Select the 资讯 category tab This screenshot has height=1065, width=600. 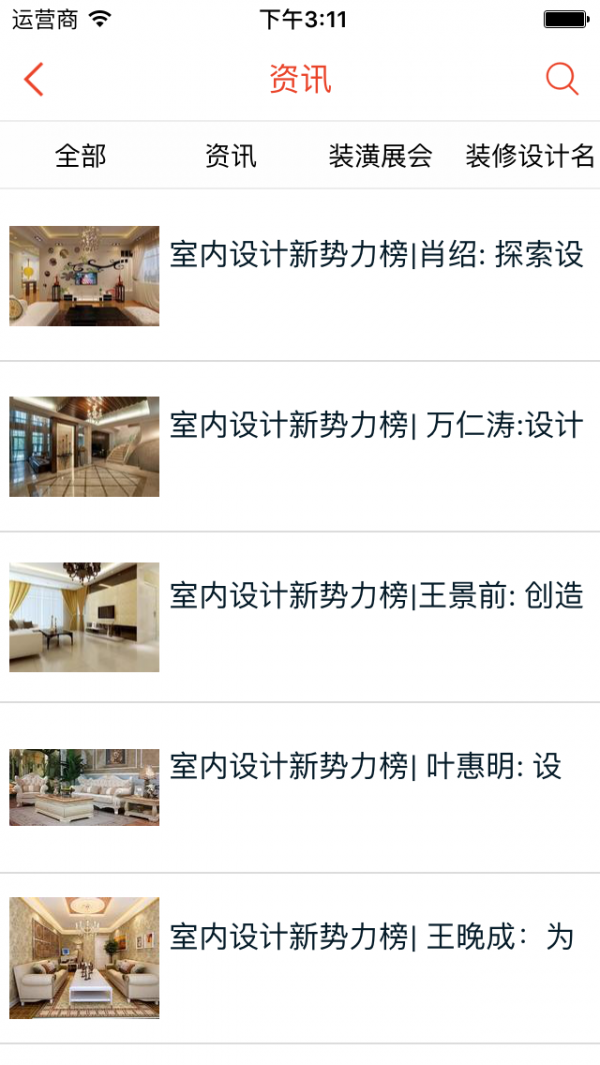(230, 156)
